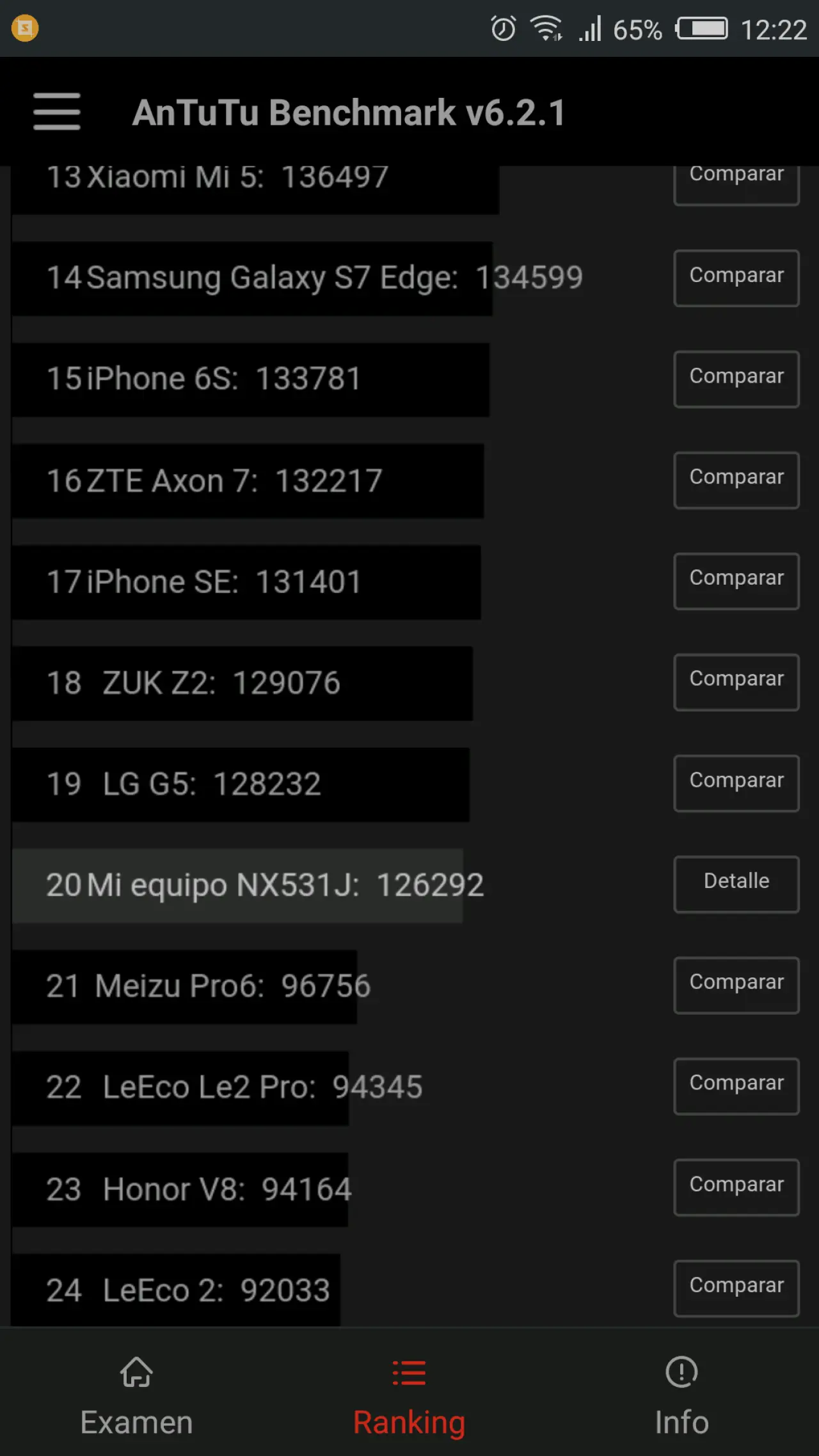
Task: Compare with Samsung Galaxy S7 Edge
Action: tap(736, 278)
